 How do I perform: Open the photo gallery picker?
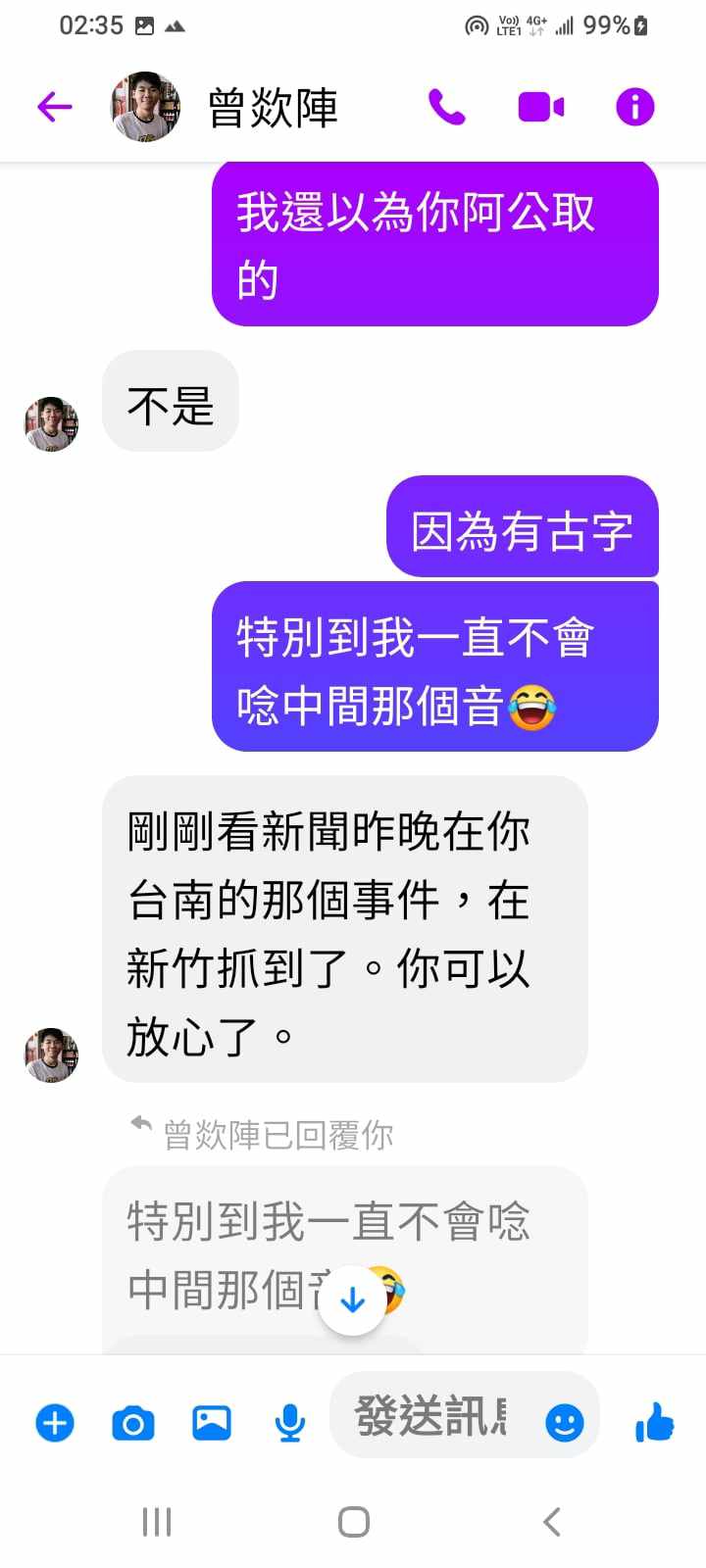pyautogui.click(x=212, y=1422)
